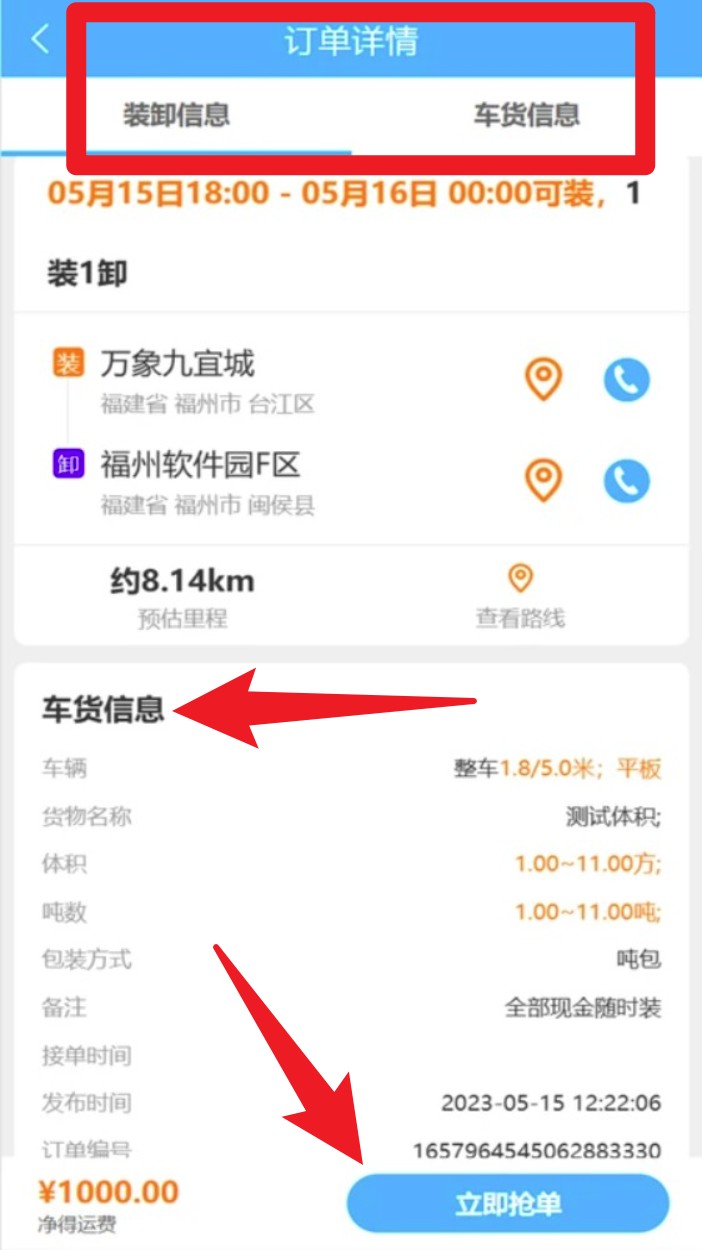Call the contact at 福州软件园F区
This screenshot has height=1250, width=702.
point(626,481)
